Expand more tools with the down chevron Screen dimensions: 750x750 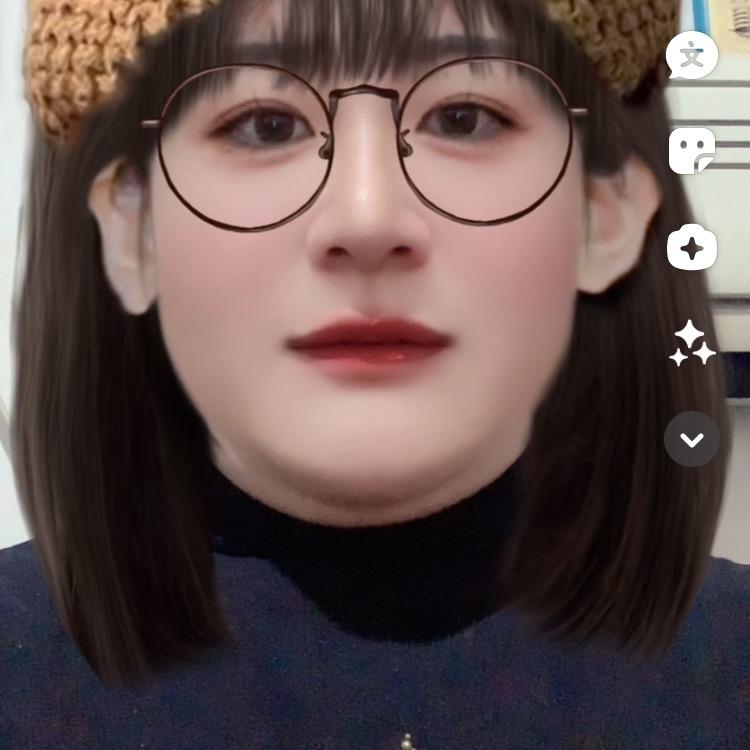(692, 439)
